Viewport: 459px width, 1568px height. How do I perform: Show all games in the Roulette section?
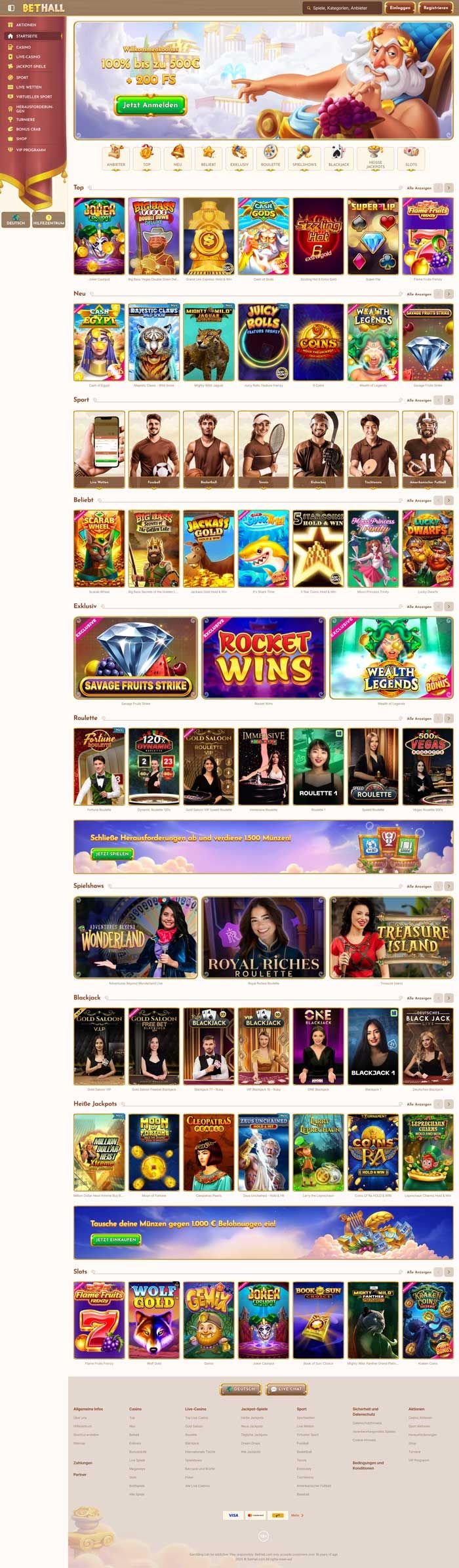point(419,719)
